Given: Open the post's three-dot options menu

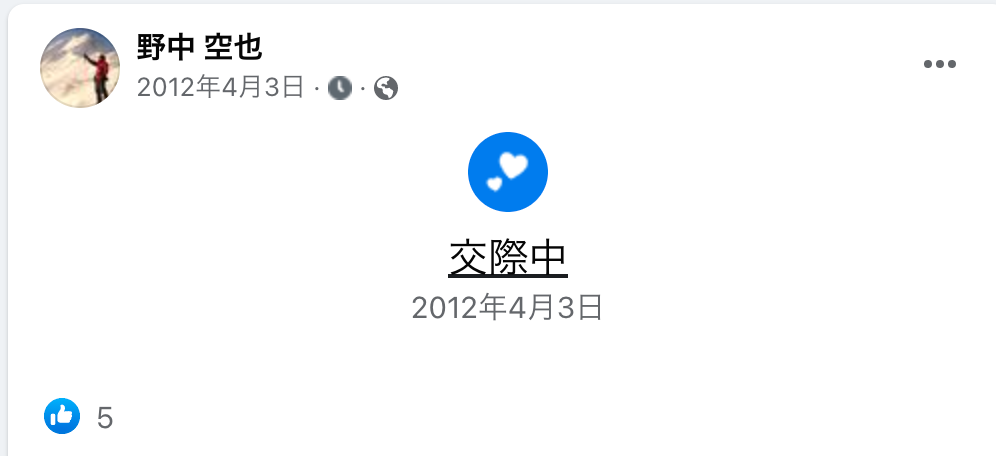Looking at the screenshot, I should (x=939, y=65).
